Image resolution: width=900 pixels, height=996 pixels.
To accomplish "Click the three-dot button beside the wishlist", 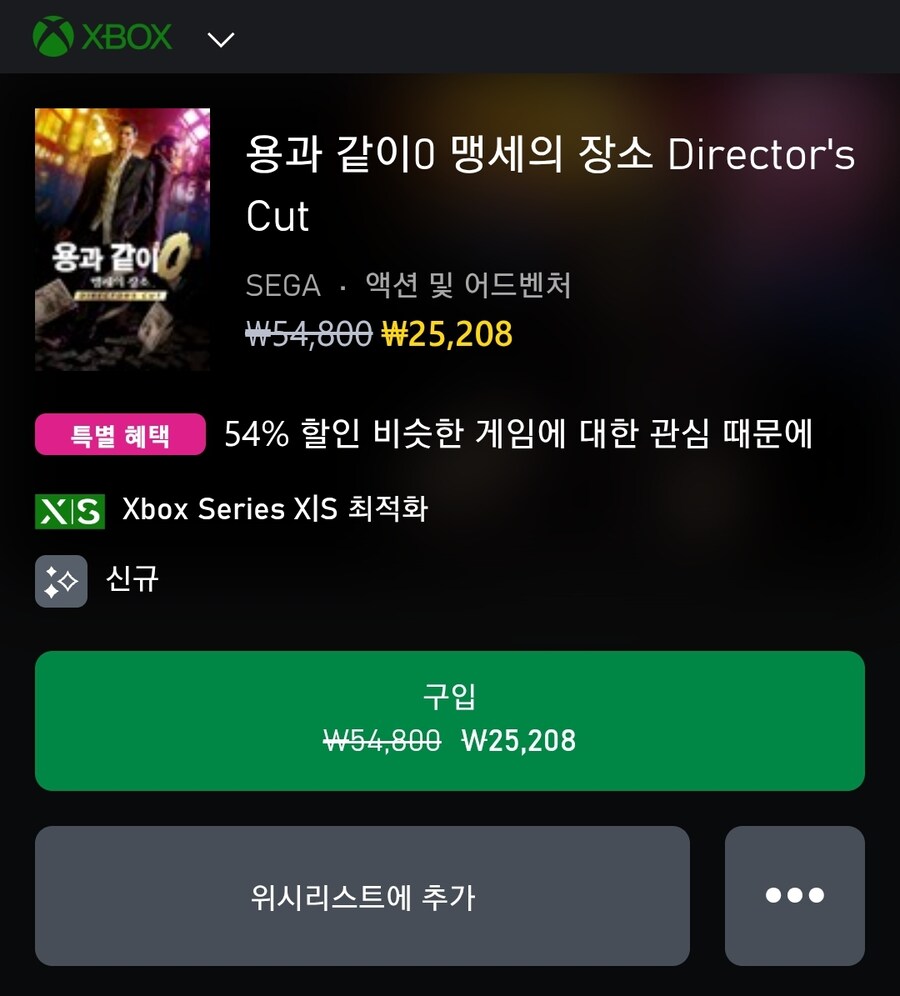I will point(795,895).
